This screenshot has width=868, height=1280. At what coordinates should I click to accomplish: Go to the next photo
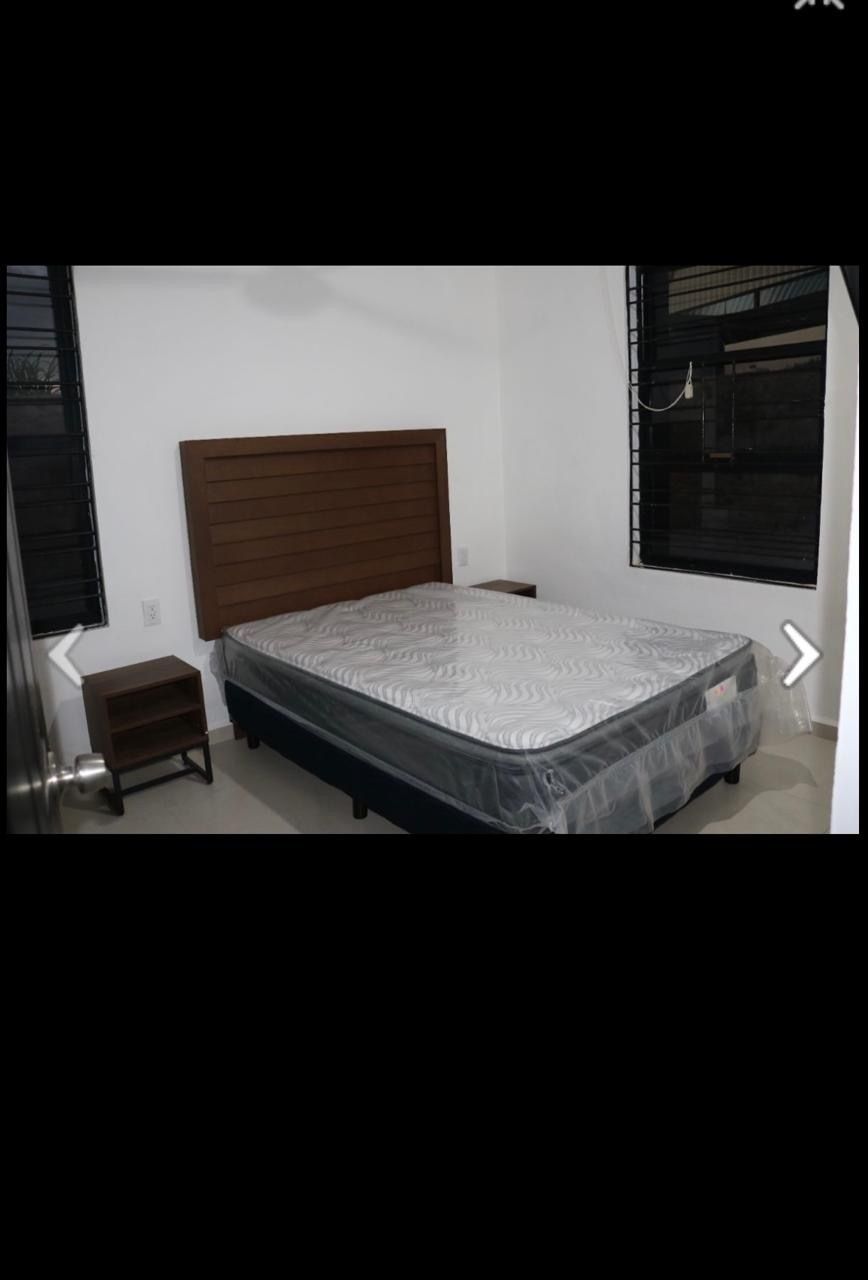[800, 654]
